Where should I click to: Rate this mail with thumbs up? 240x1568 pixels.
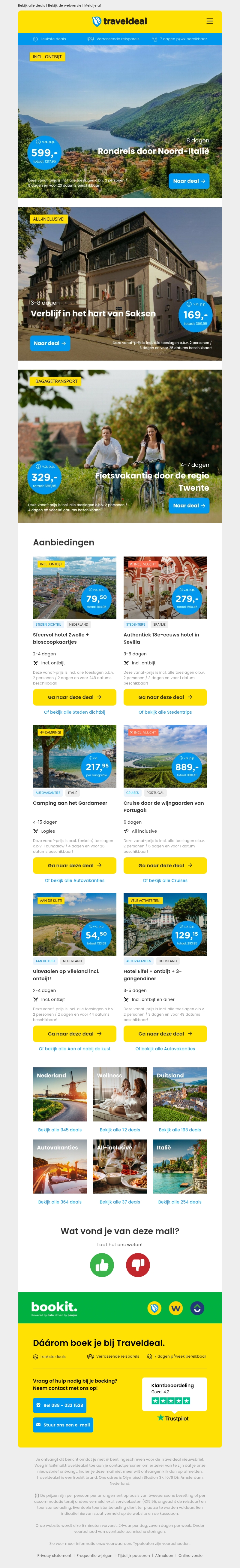(x=102, y=1265)
